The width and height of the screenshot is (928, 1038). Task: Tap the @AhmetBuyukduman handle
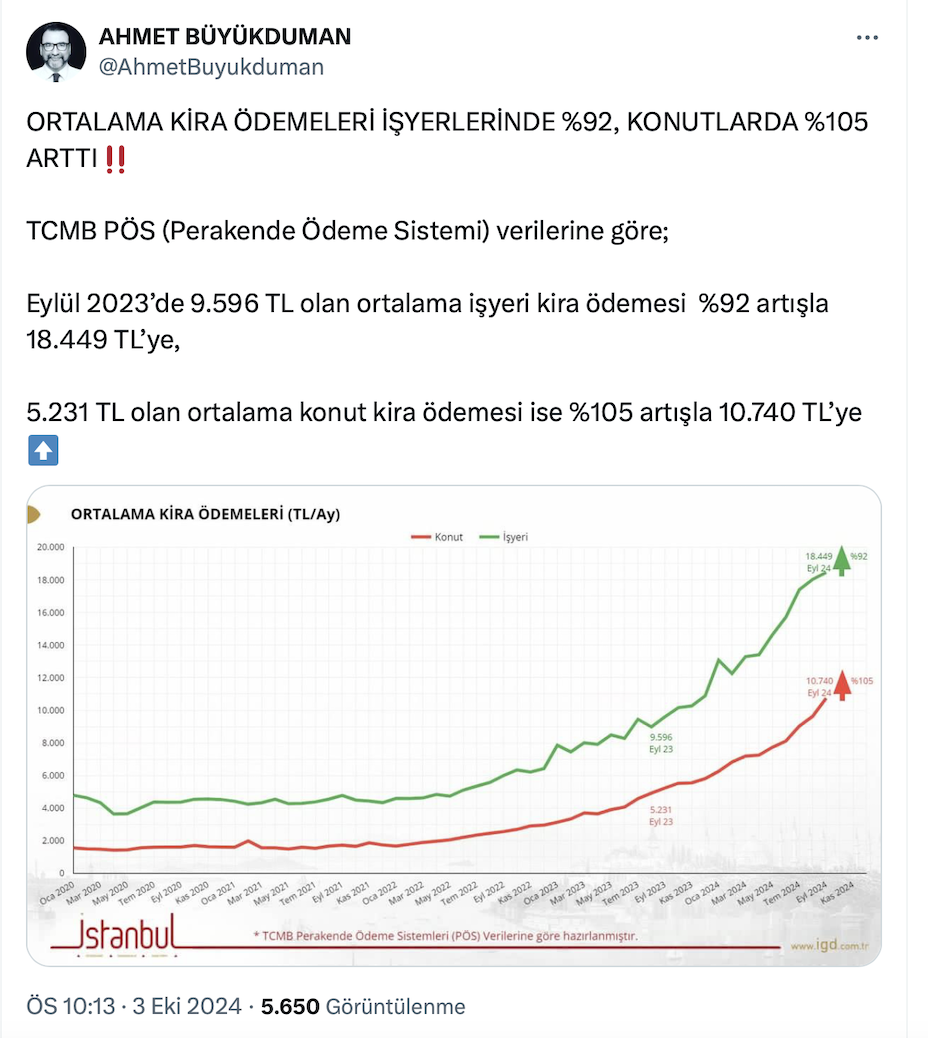coord(211,67)
